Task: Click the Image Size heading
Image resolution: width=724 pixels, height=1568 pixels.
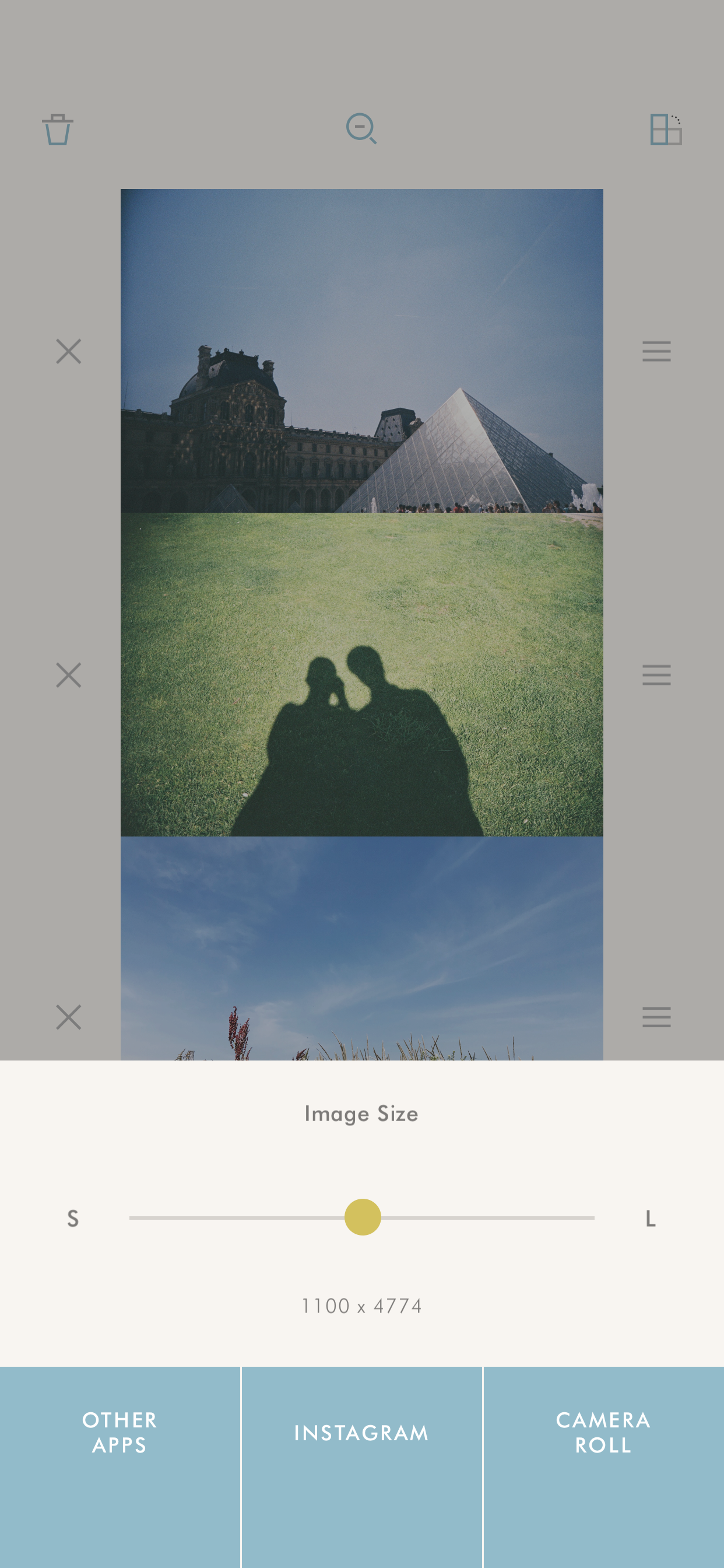Action: pyautogui.click(x=361, y=1114)
